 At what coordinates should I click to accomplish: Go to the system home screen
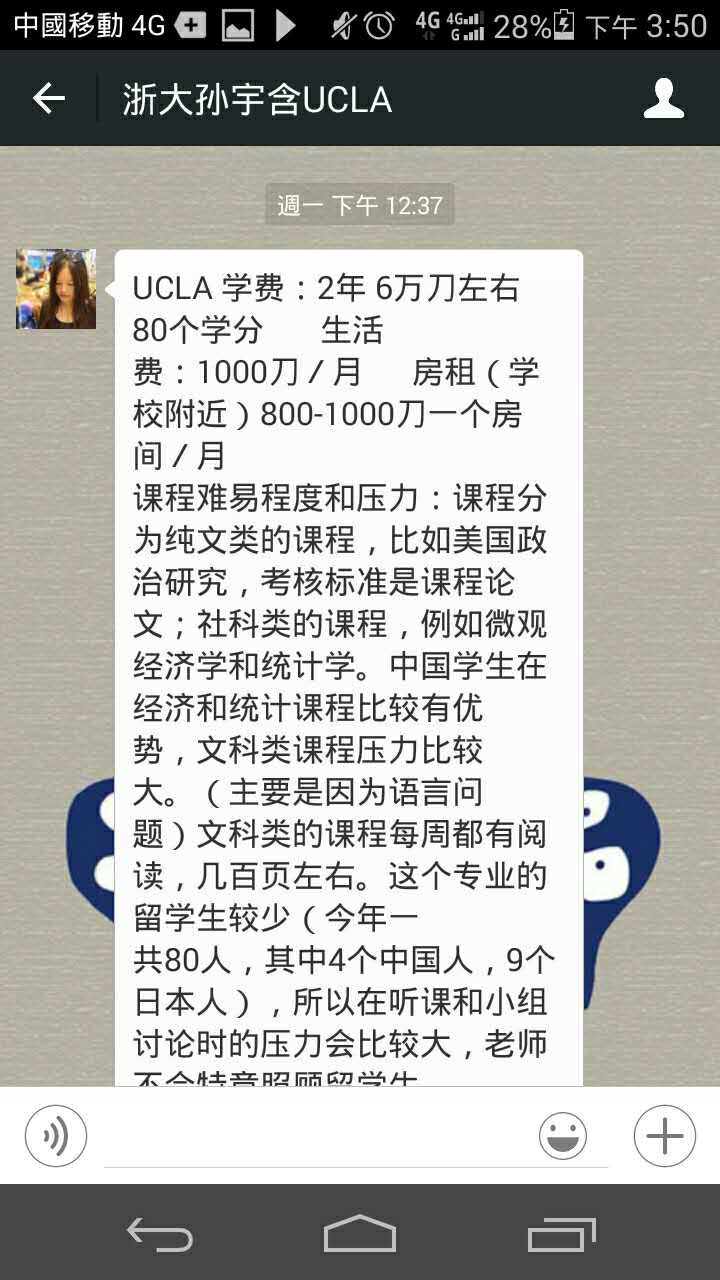pyautogui.click(x=360, y=1233)
